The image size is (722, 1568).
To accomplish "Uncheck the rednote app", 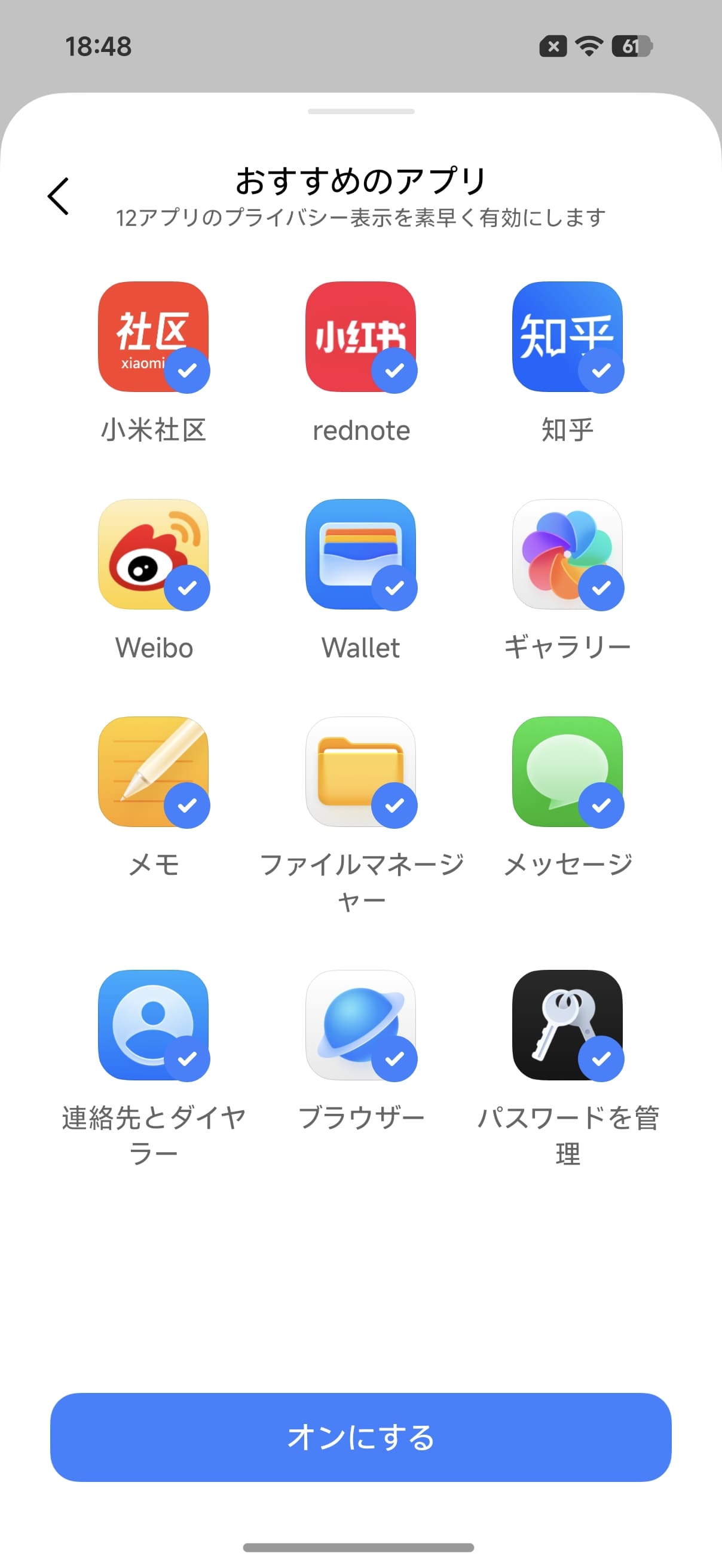I will (x=361, y=336).
